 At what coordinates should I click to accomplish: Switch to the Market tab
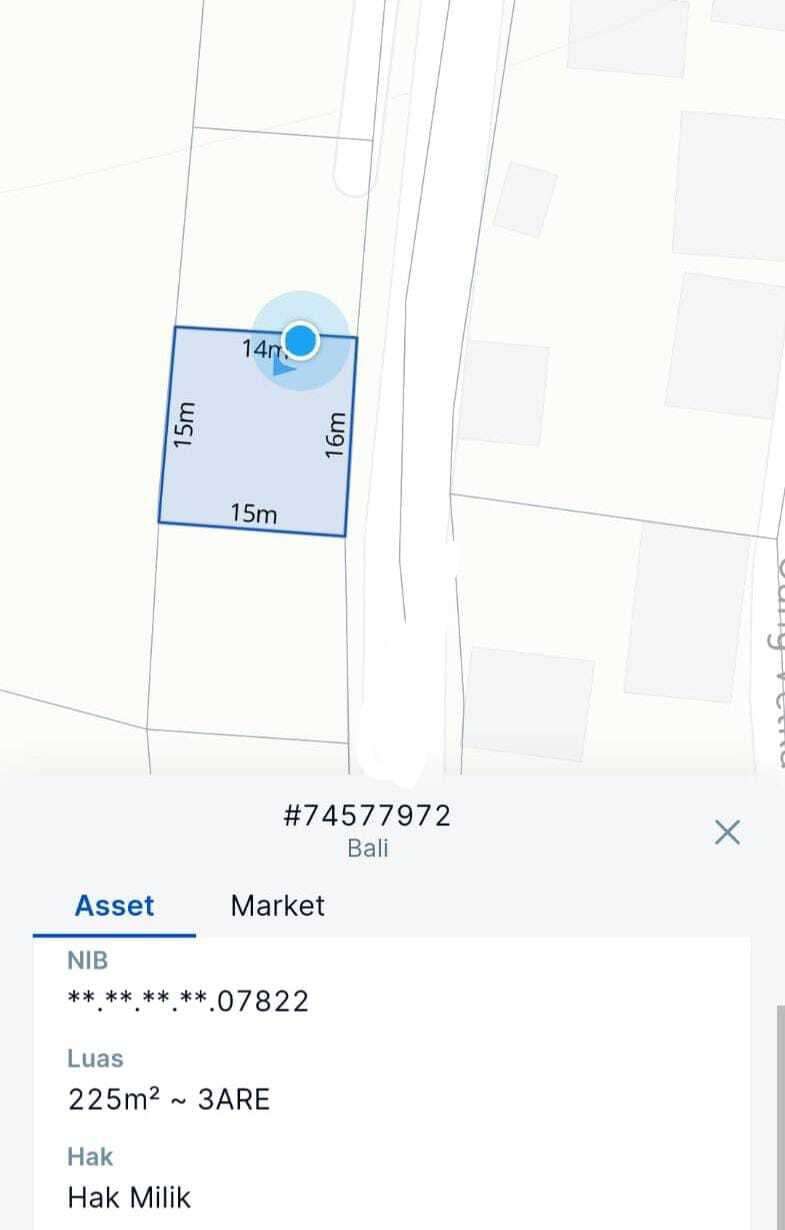(x=277, y=906)
